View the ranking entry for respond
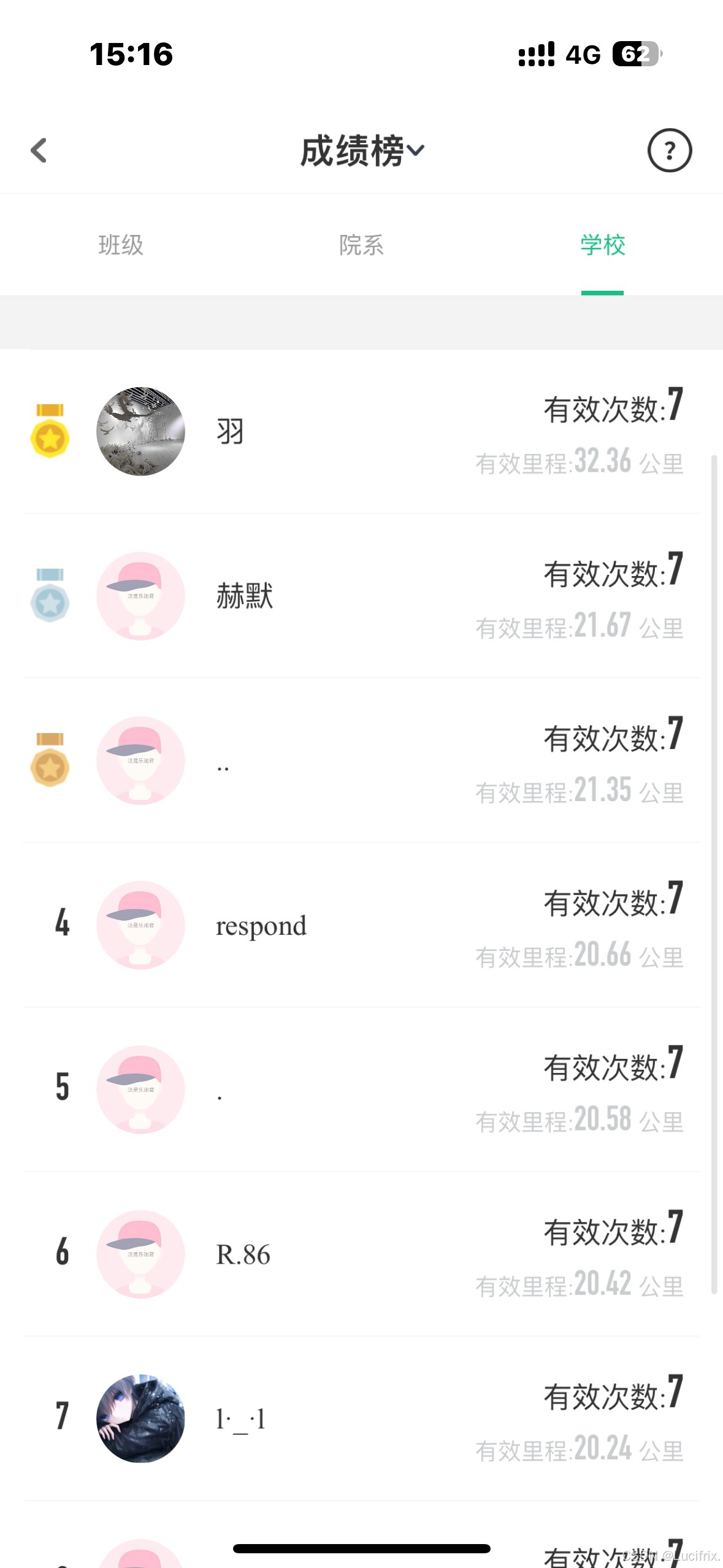723x1568 pixels. [x=361, y=925]
